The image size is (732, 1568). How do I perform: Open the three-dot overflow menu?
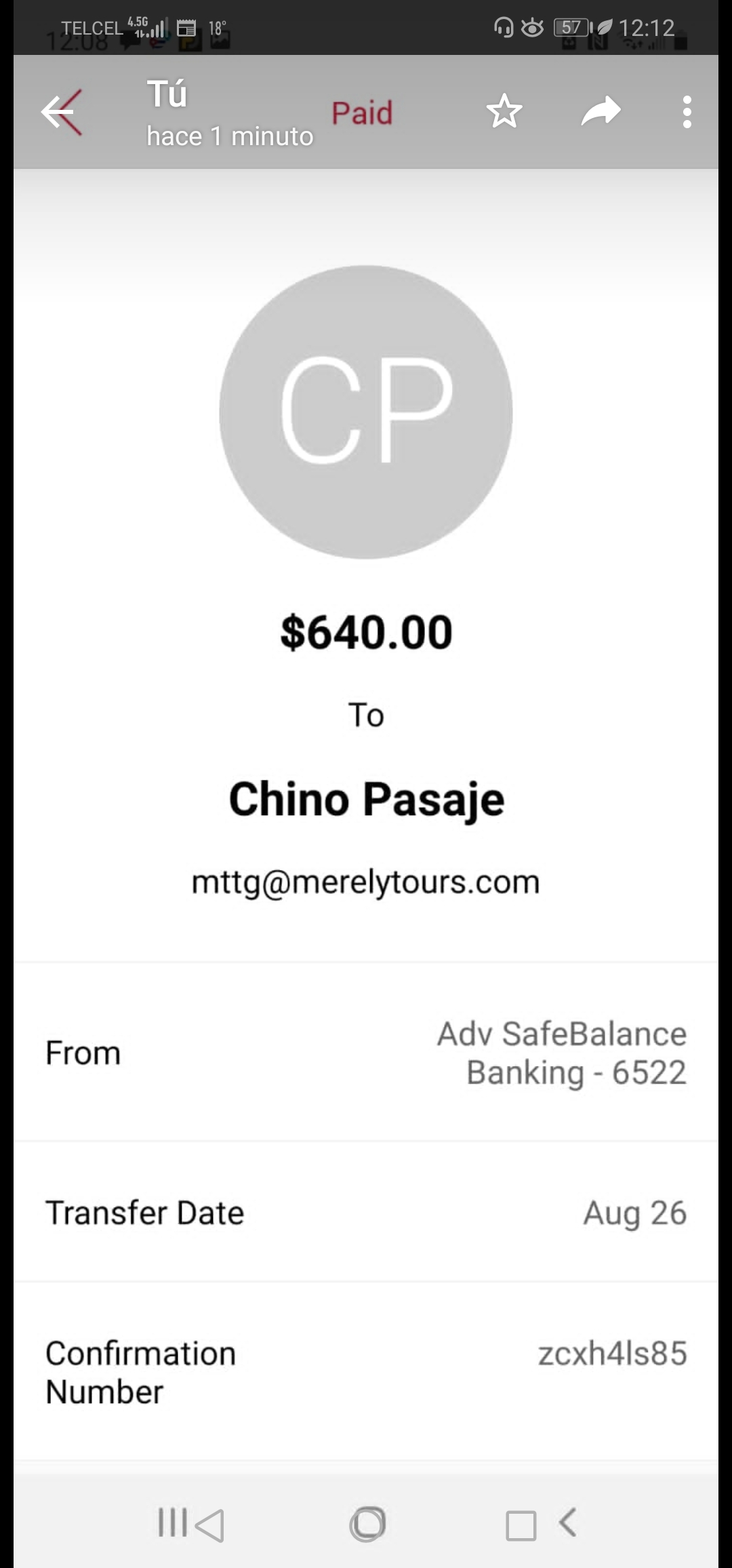click(687, 112)
